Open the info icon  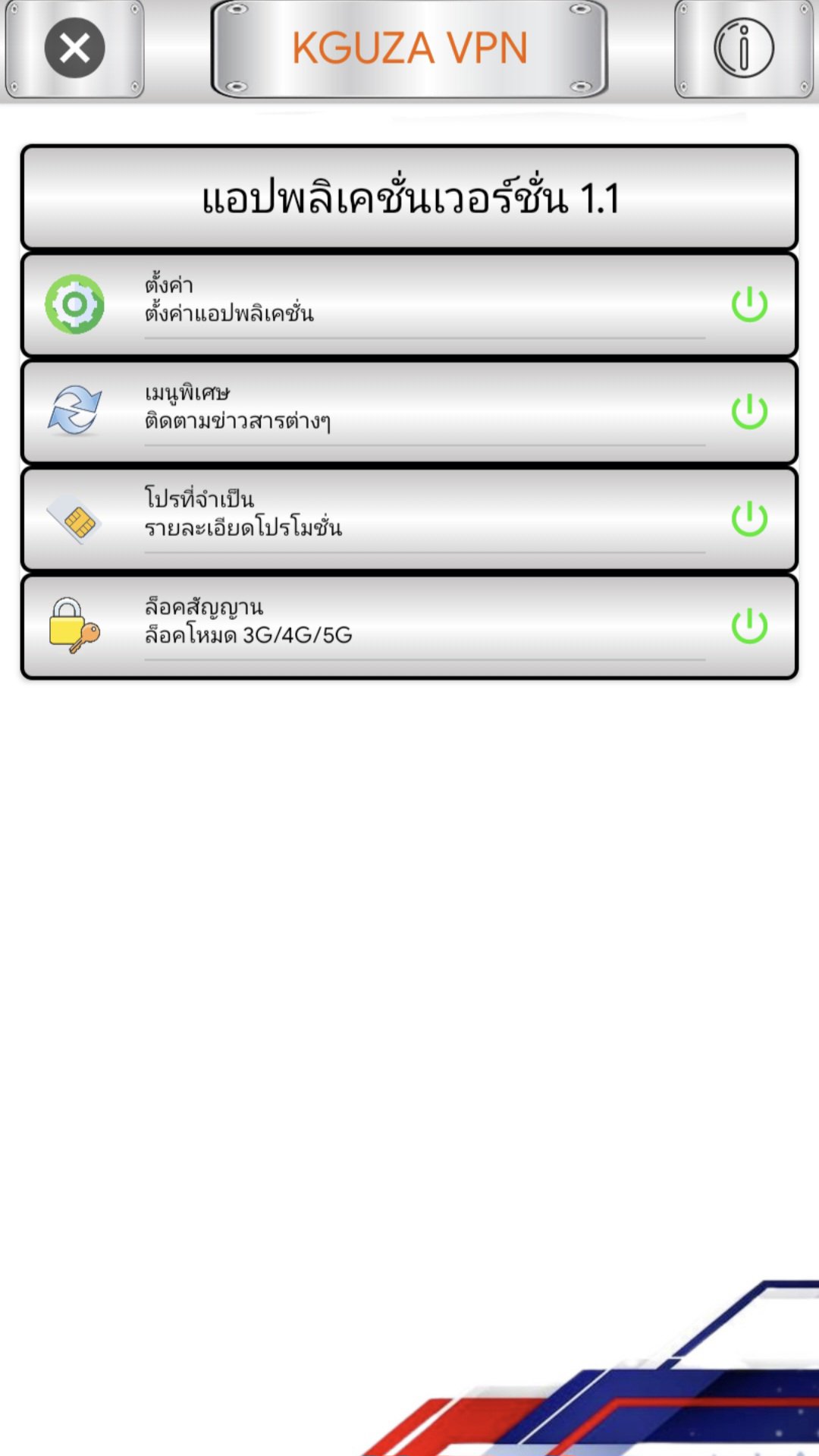[x=743, y=49]
